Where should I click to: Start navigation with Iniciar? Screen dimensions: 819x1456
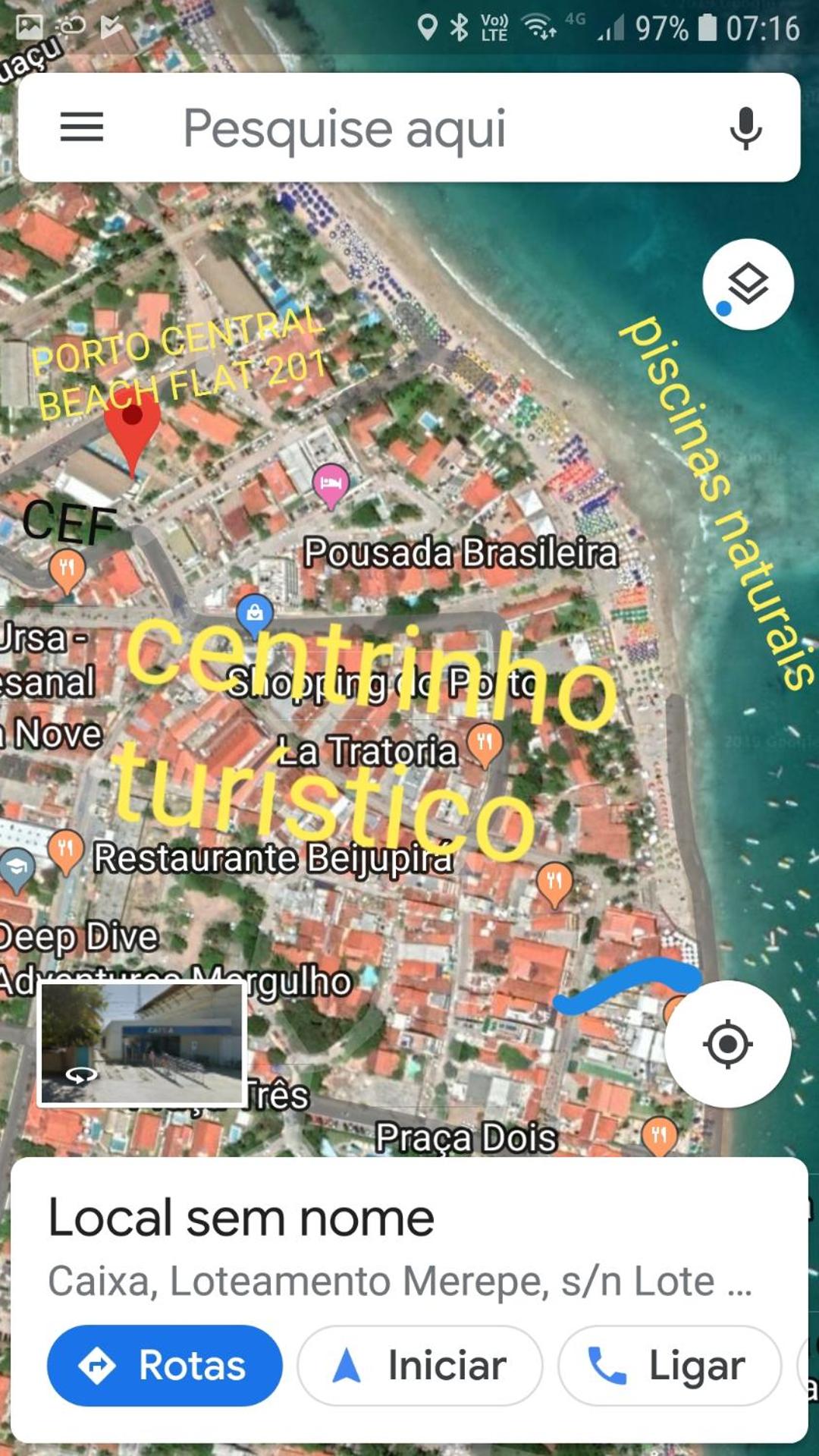(420, 1366)
